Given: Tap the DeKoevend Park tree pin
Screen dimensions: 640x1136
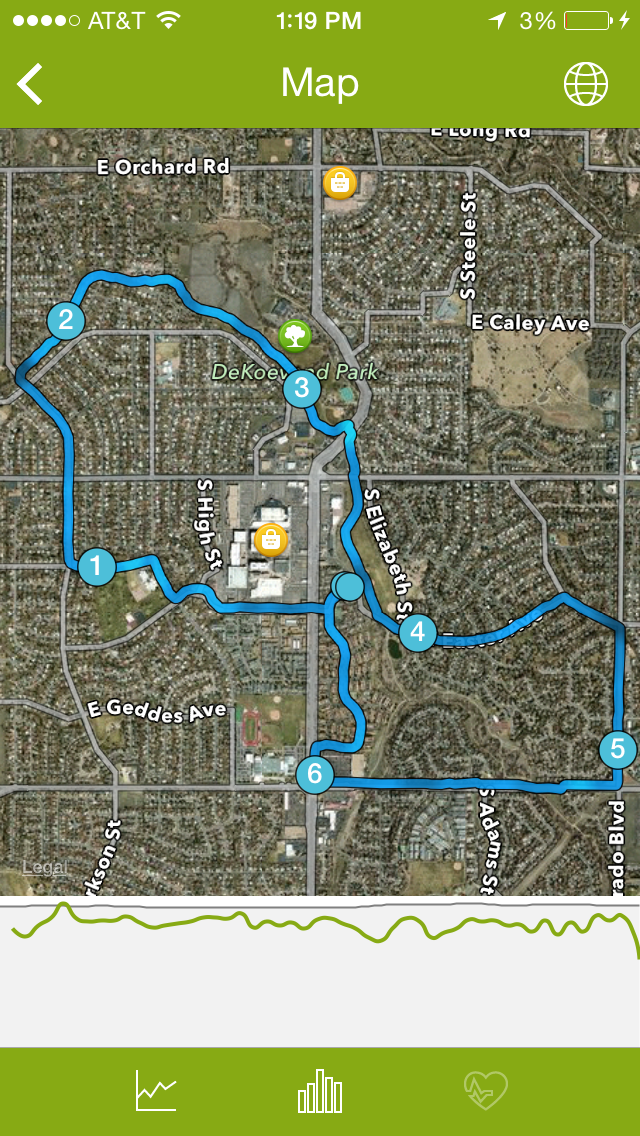Looking at the screenshot, I should 294,334.
